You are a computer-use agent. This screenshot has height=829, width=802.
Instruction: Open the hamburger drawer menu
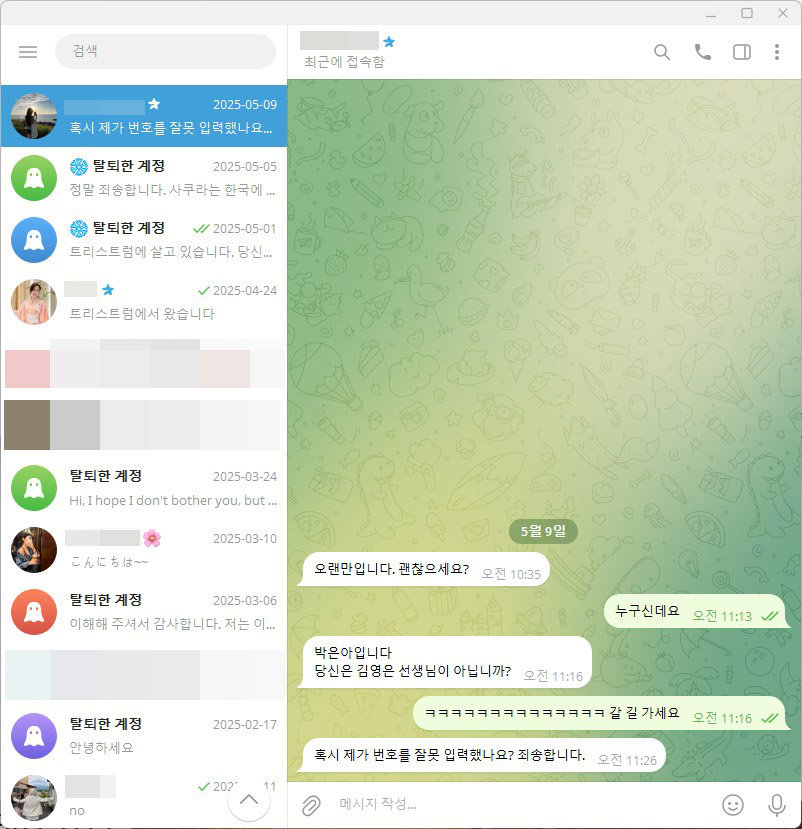pos(28,52)
